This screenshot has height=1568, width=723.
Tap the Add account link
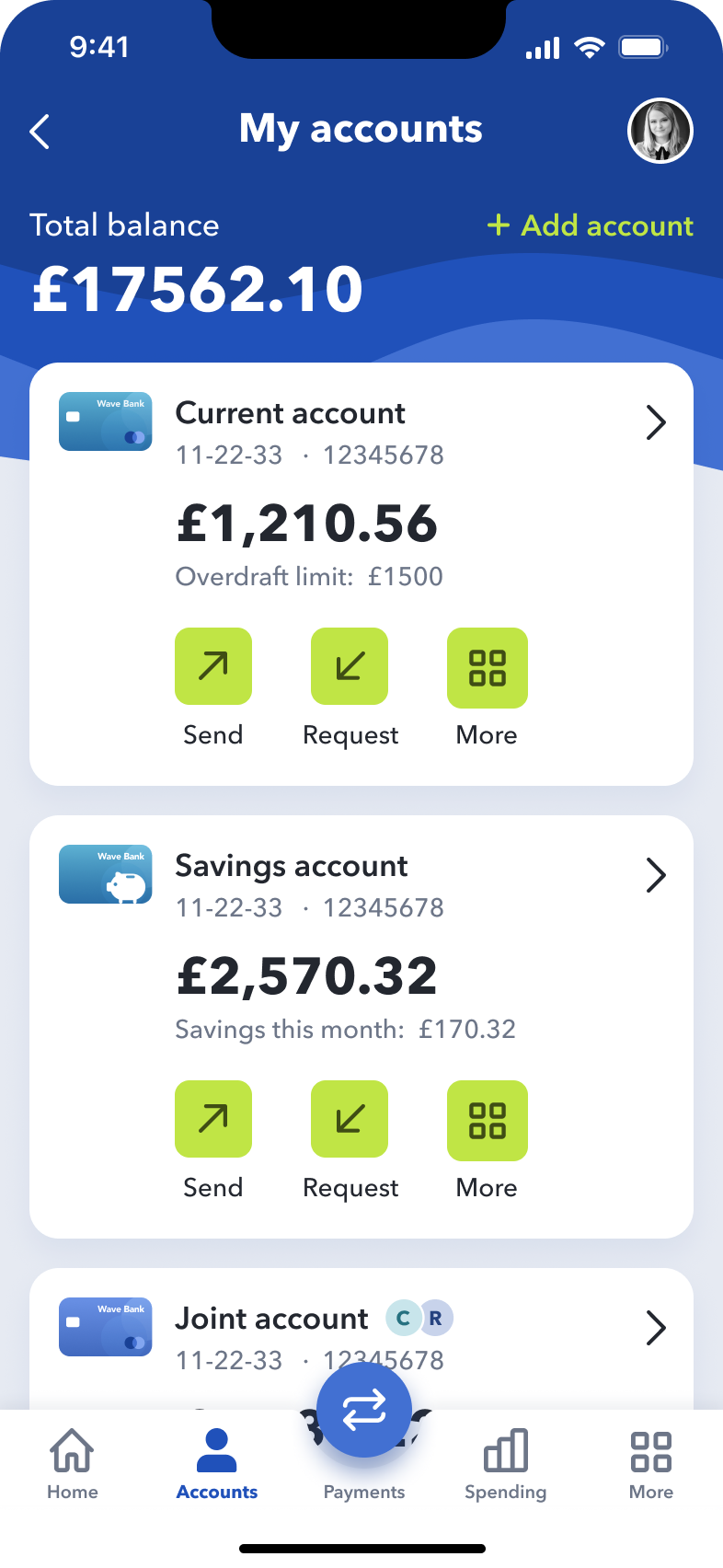591,225
